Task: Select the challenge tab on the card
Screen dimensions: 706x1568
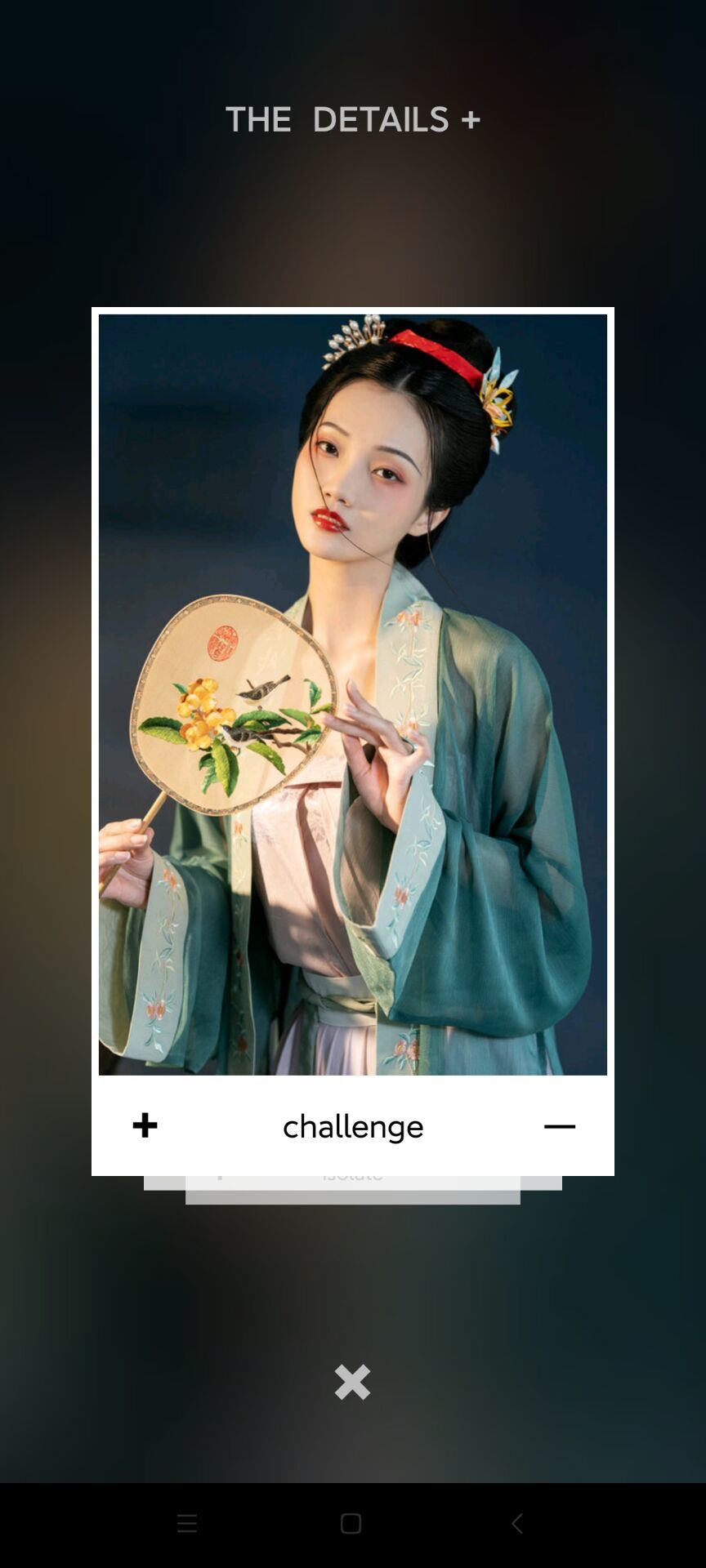Action: click(x=352, y=1125)
